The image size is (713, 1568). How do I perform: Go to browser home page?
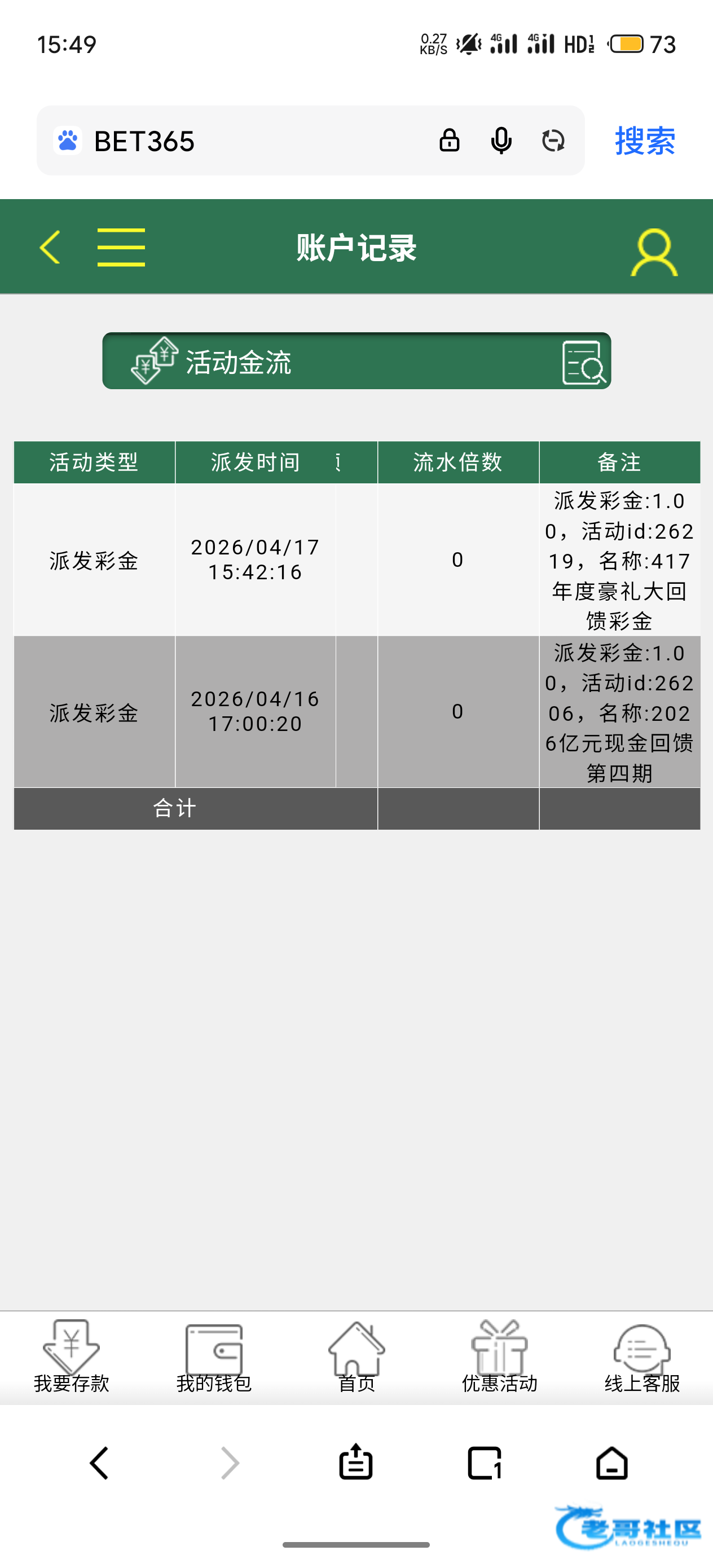click(x=612, y=1463)
